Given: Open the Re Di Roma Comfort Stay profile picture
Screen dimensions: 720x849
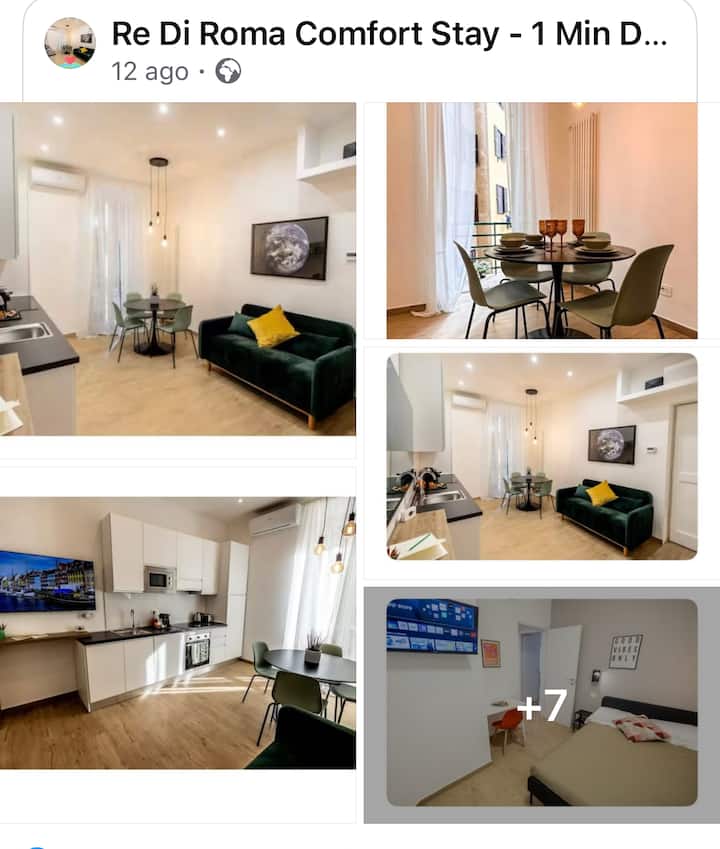Looking at the screenshot, I should click(x=70, y=43).
